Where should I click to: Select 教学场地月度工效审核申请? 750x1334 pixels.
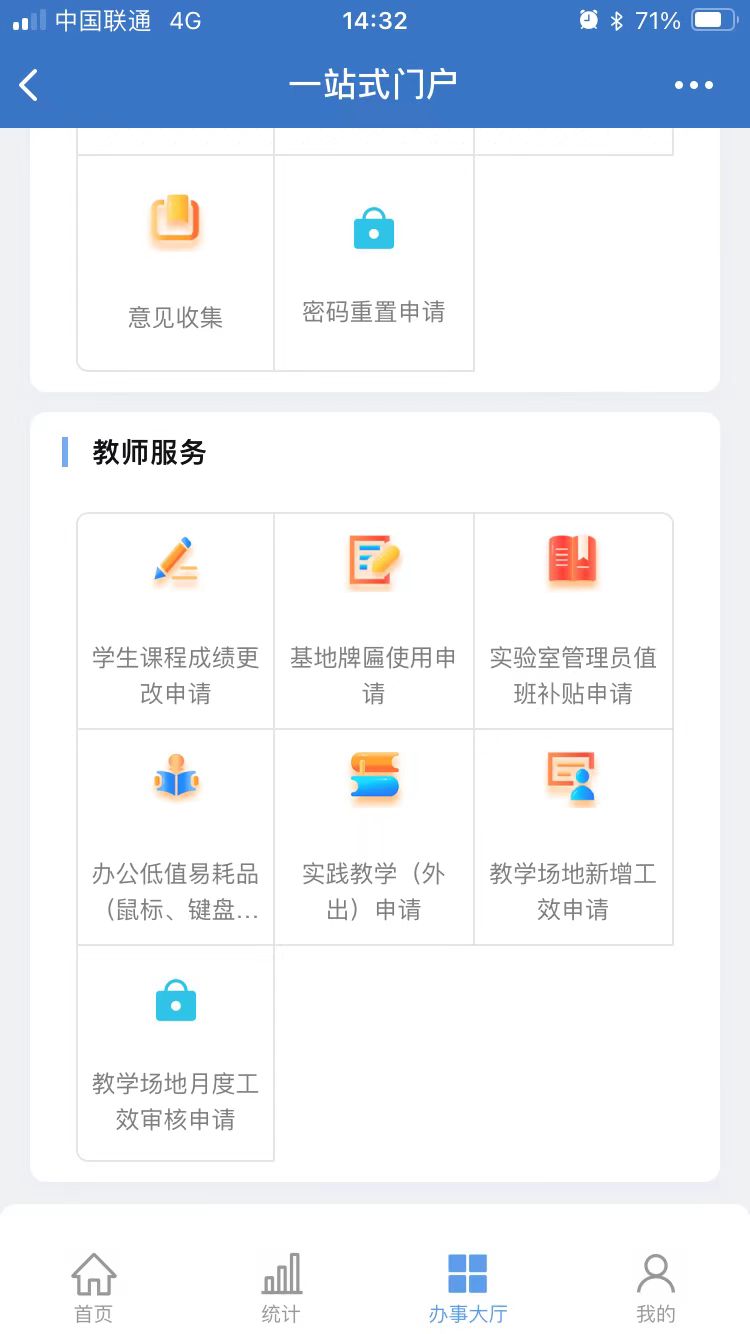[x=175, y=1052]
